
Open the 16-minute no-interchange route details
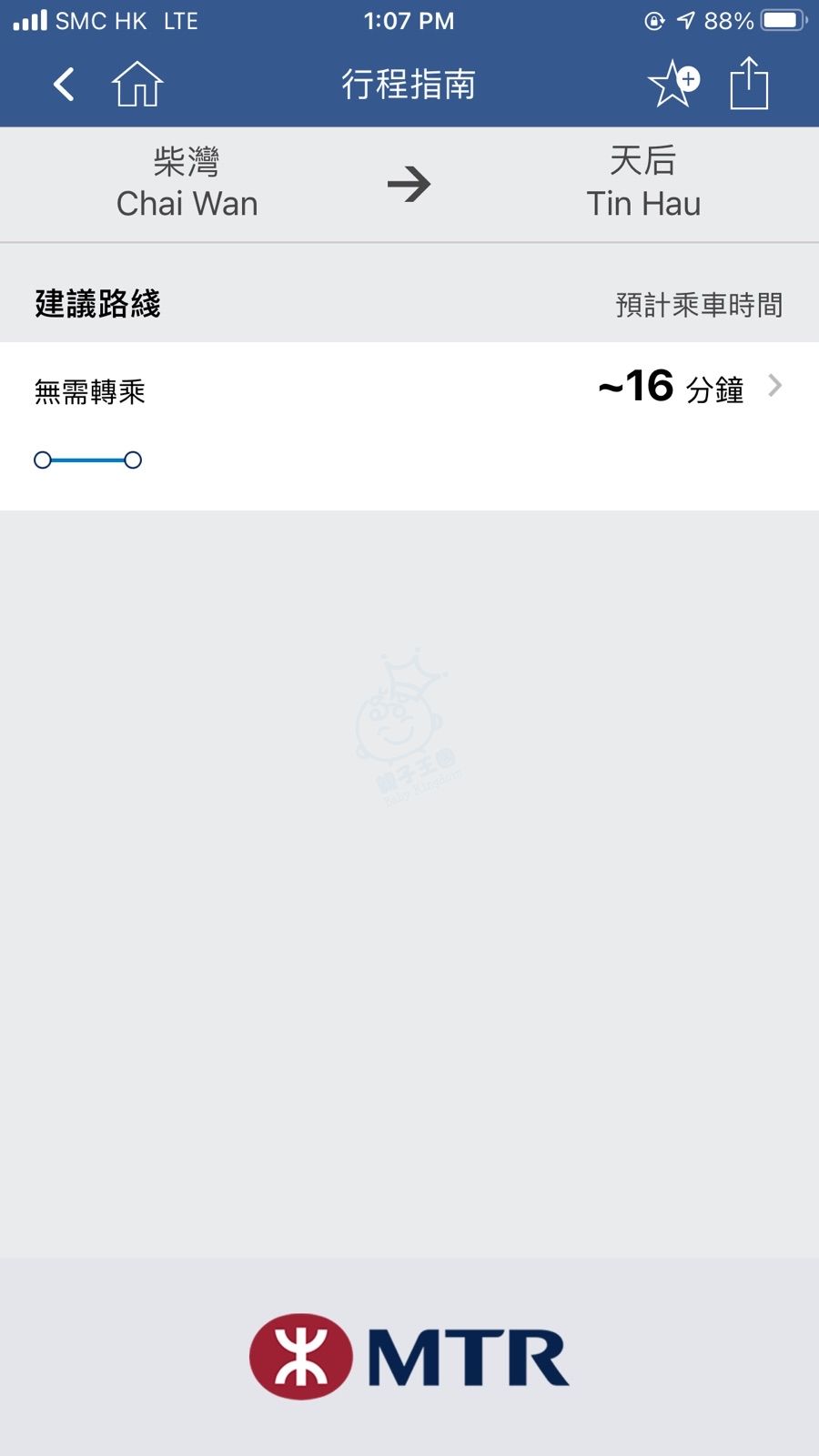pyautogui.click(x=409, y=426)
